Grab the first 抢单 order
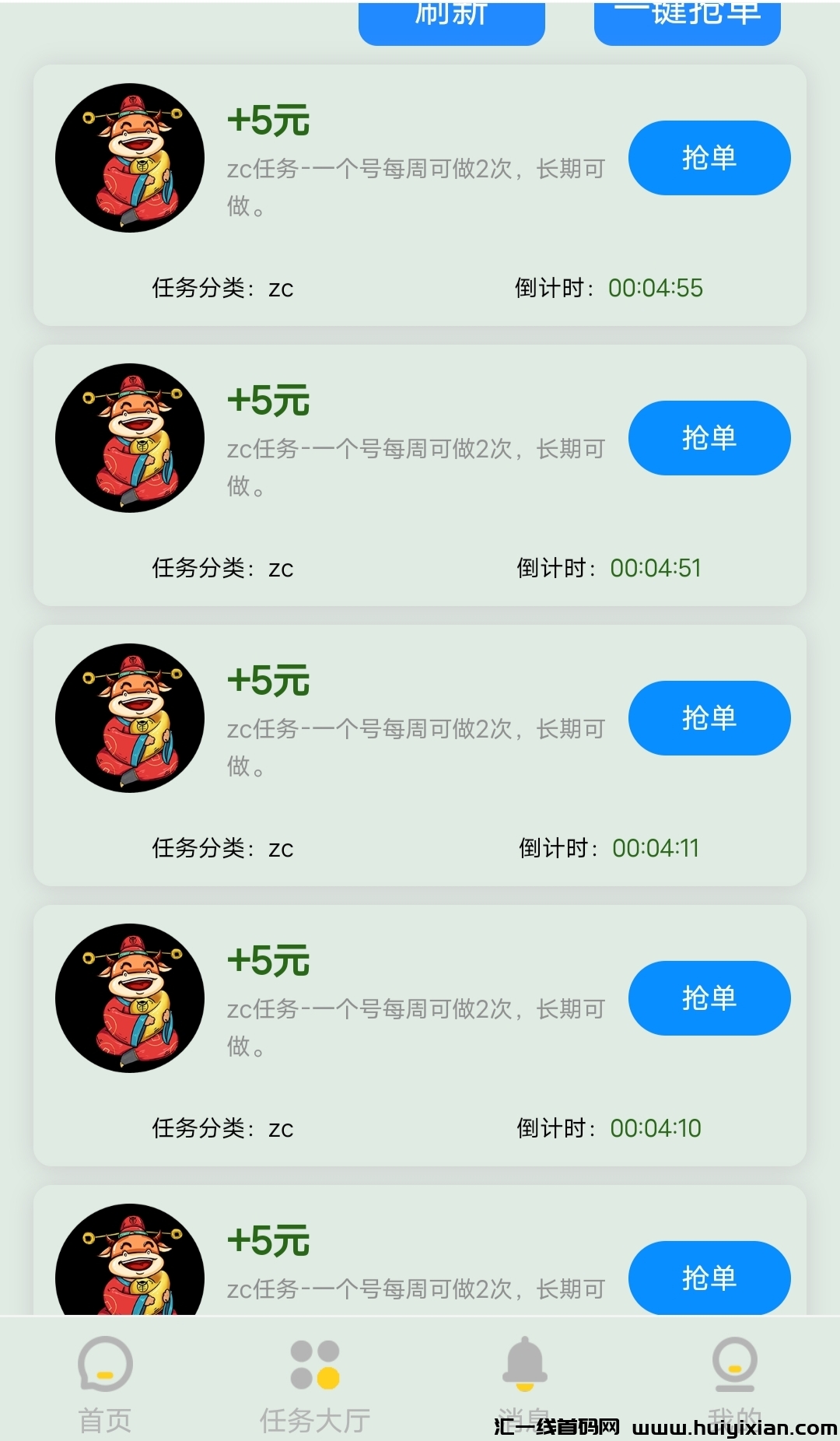Viewport: 840px width, 1441px height. [709, 158]
